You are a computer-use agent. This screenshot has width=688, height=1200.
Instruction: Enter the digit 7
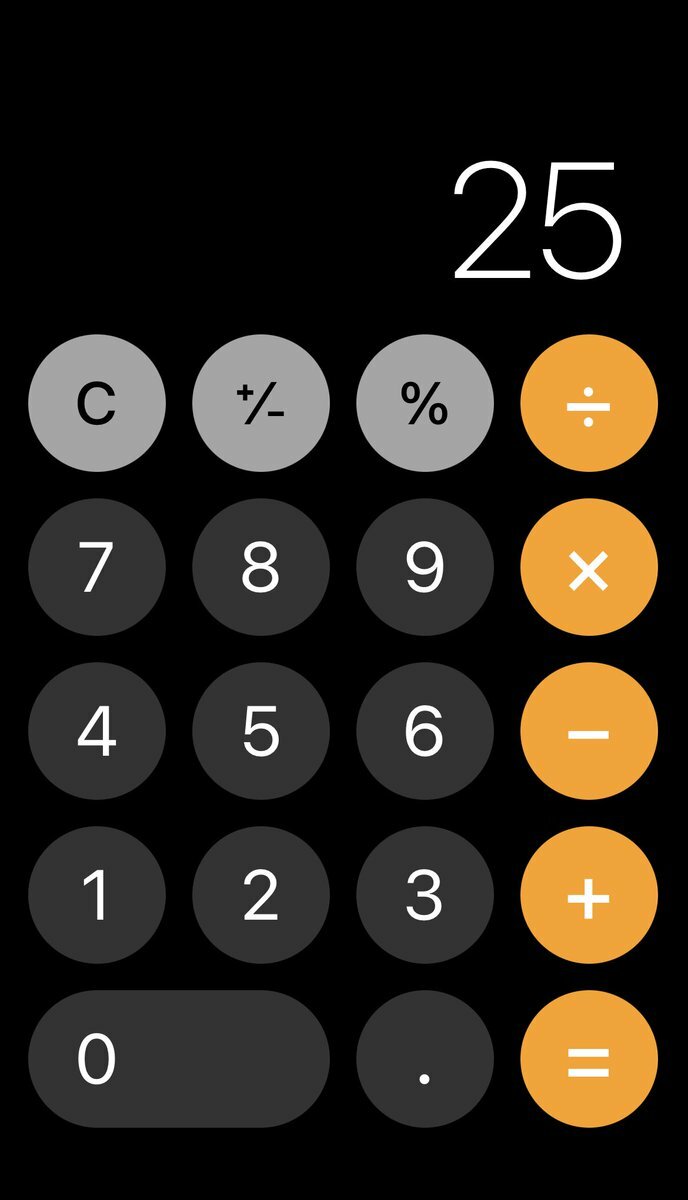(x=97, y=567)
